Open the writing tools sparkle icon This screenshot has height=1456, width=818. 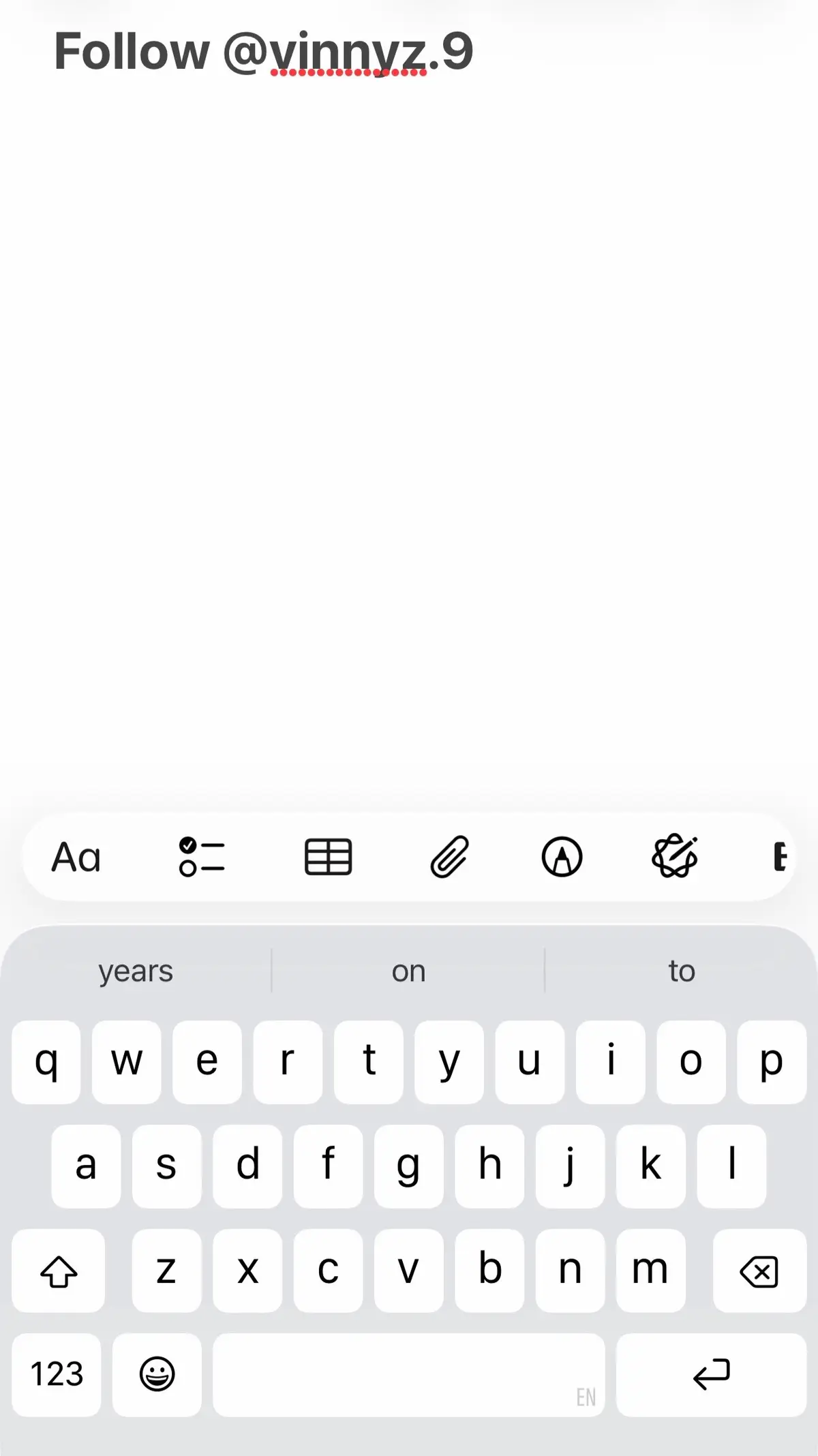pos(675,856)
